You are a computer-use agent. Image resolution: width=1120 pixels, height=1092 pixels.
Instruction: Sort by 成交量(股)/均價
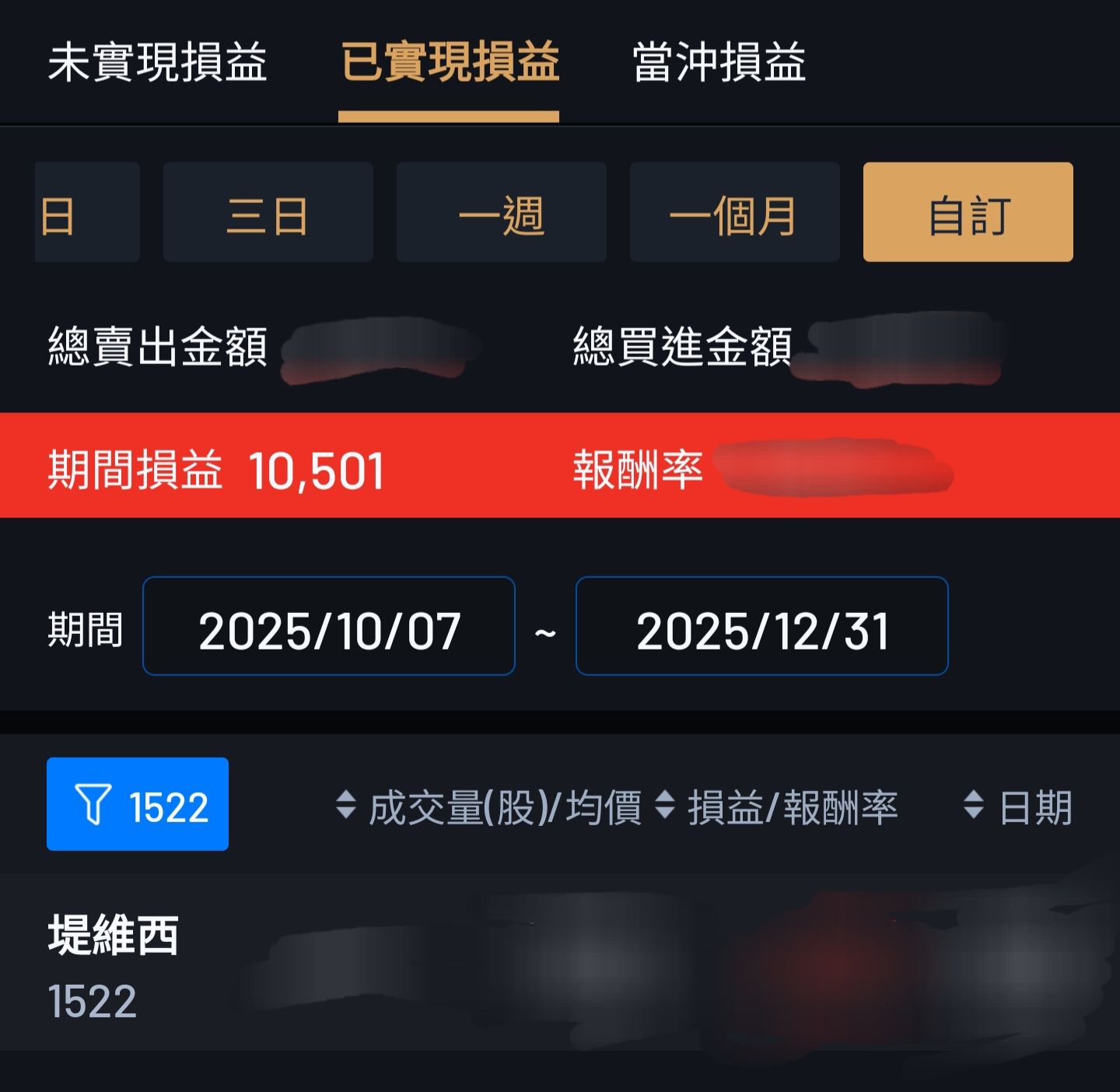click(490, 807)
